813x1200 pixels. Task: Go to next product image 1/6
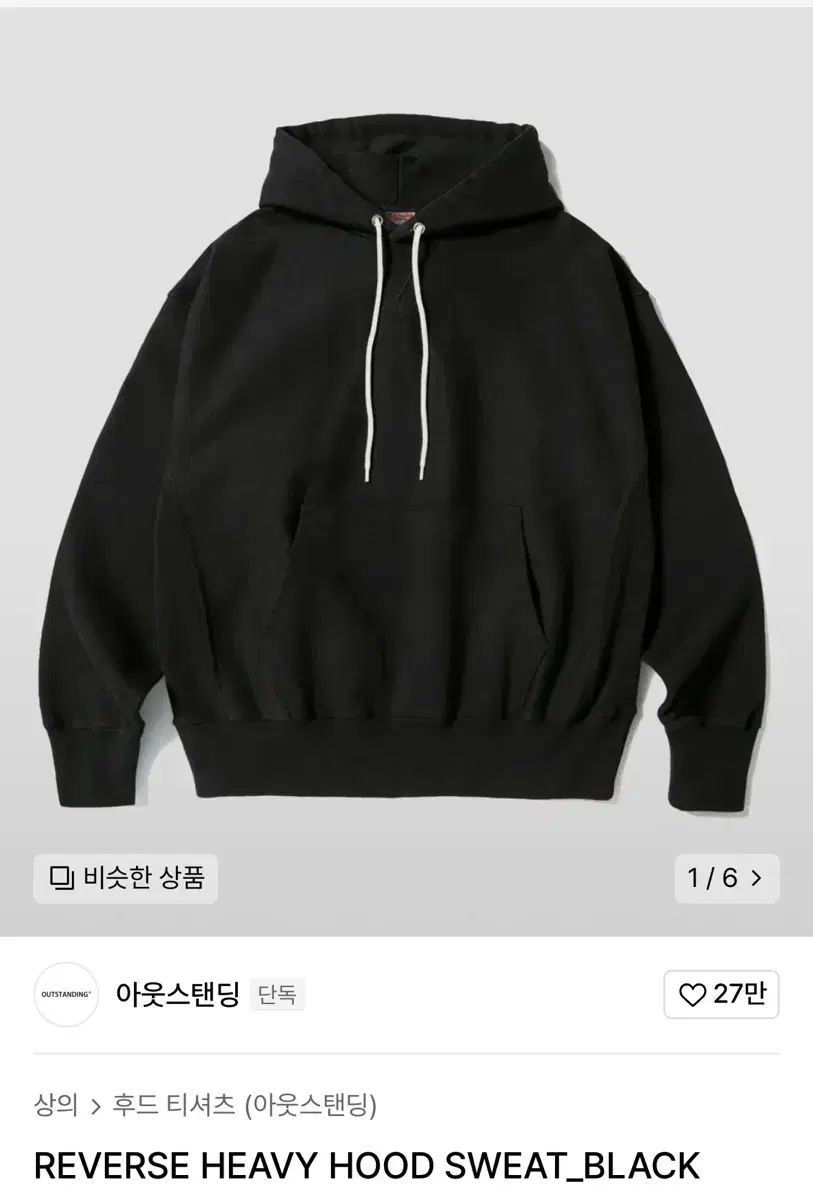click(x=727, y=878)
